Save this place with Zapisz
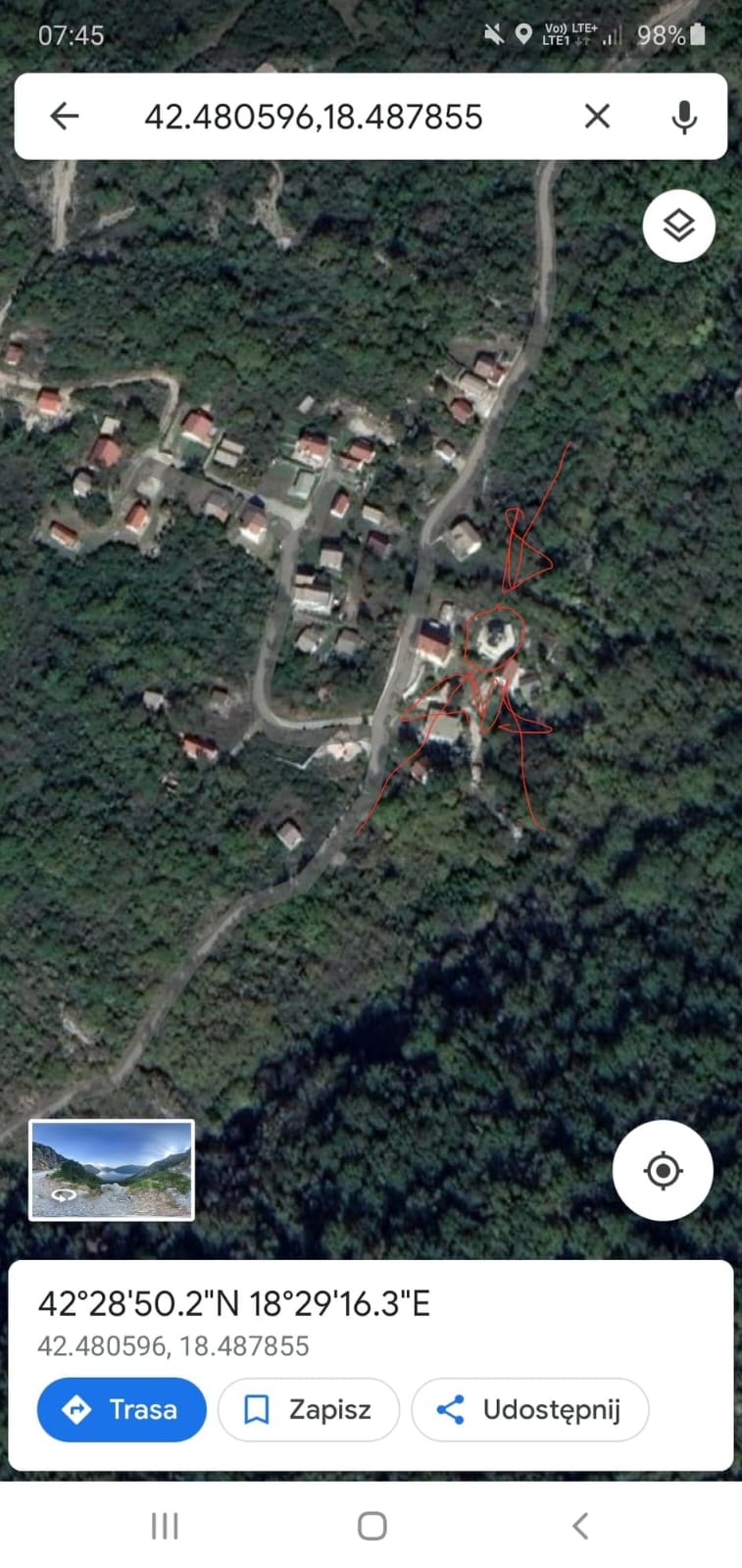This screenshot has height=1568, width=742. point(308,1409)
